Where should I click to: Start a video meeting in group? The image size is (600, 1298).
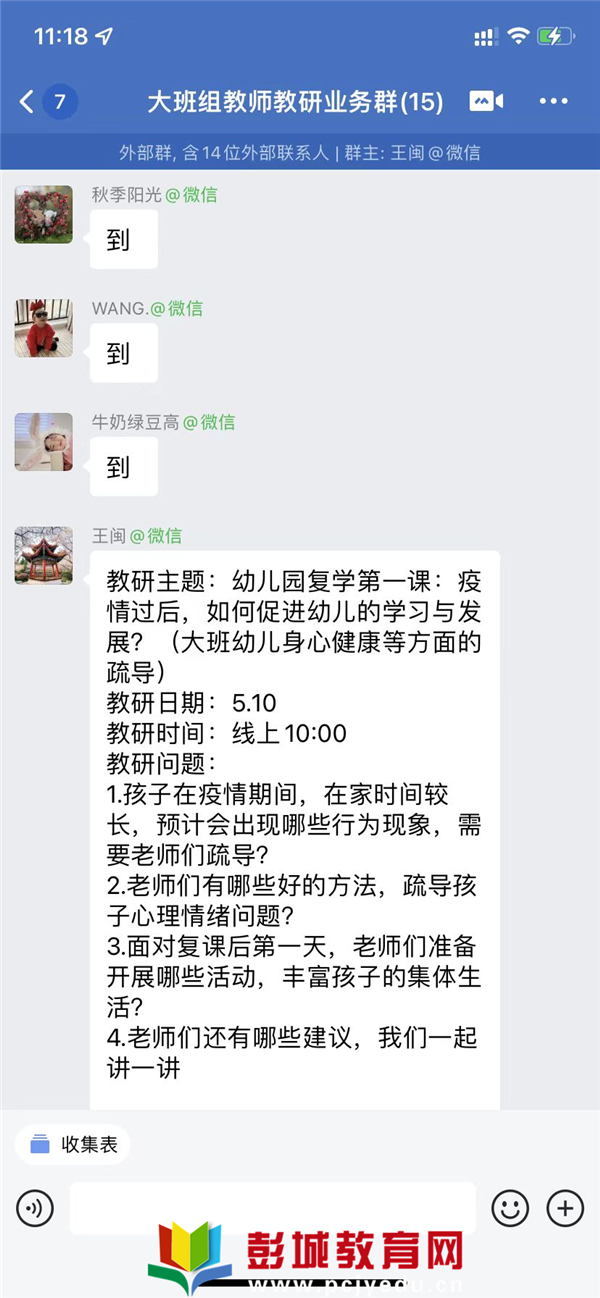[x=484, y=101]
